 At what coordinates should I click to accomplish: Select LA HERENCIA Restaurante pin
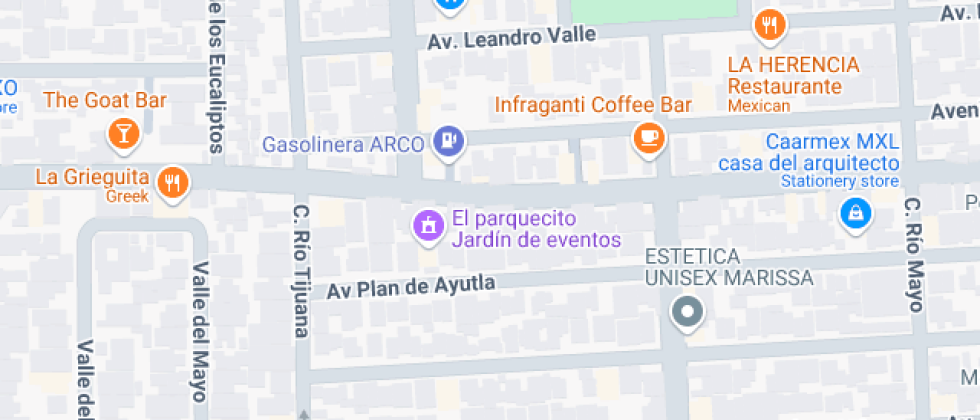coord(769,26)
